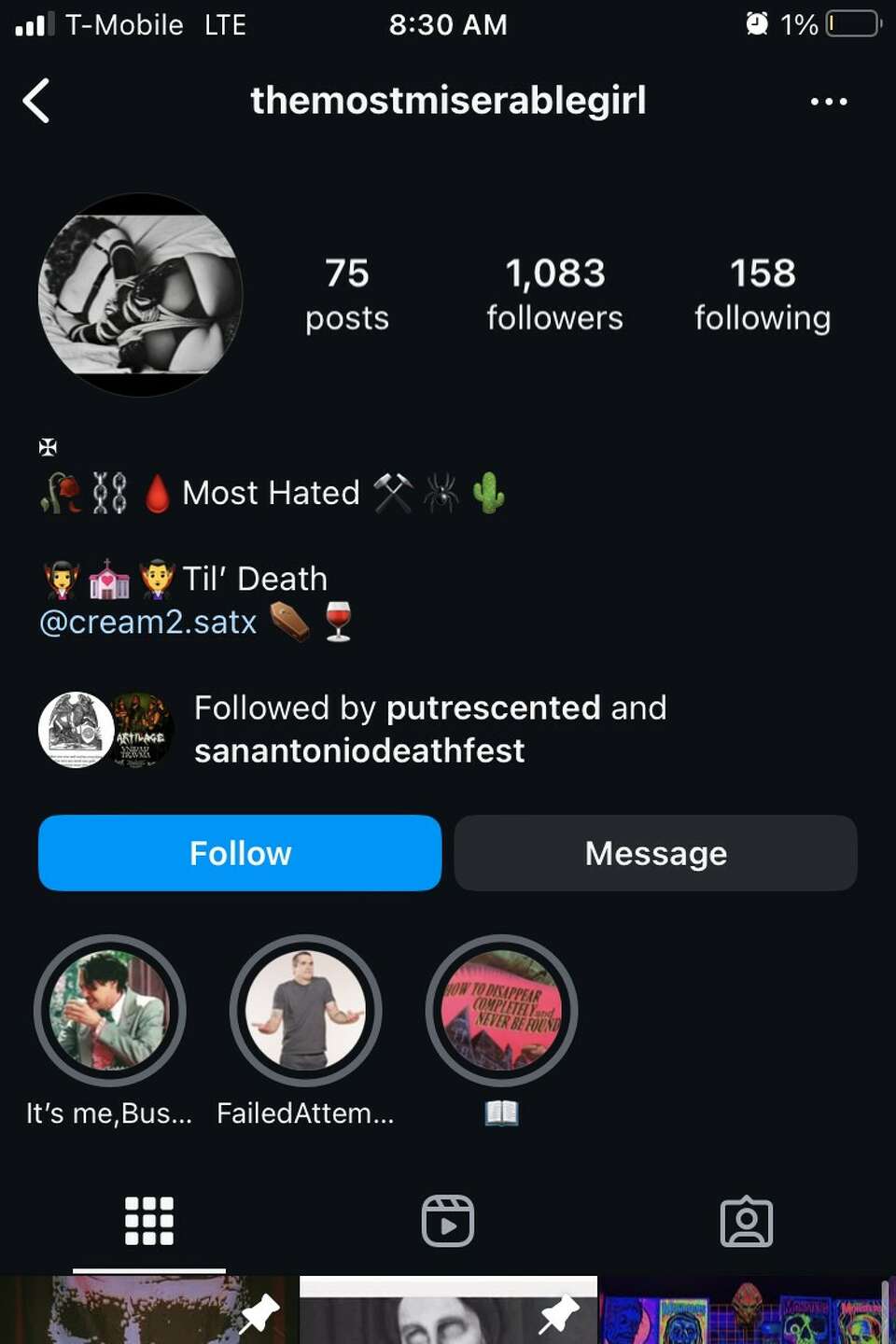Viewport: 896px width, 1344px height.
Task: View the 1,083 followers list
Action: tap(554, 294)
